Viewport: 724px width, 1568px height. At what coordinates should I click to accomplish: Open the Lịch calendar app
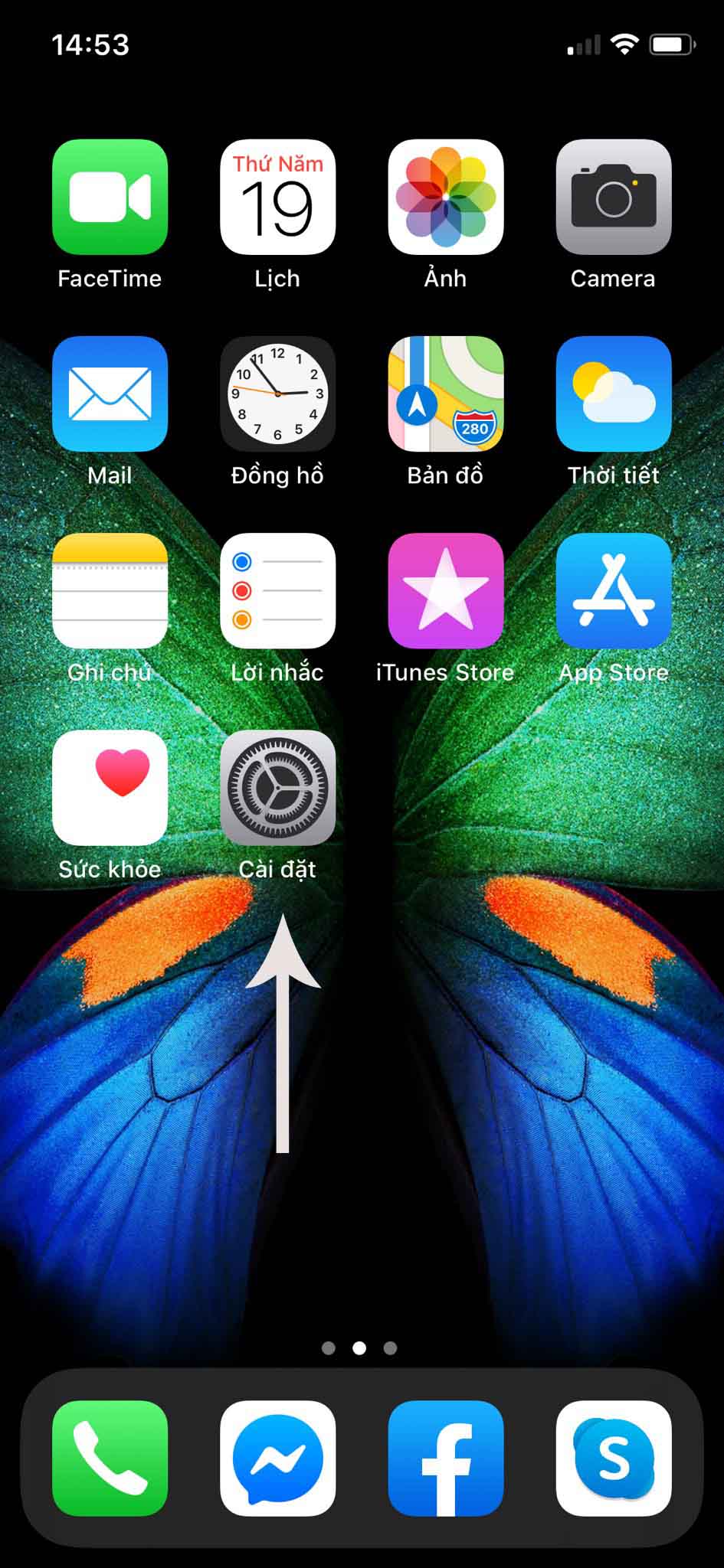(x=277, y=197)
